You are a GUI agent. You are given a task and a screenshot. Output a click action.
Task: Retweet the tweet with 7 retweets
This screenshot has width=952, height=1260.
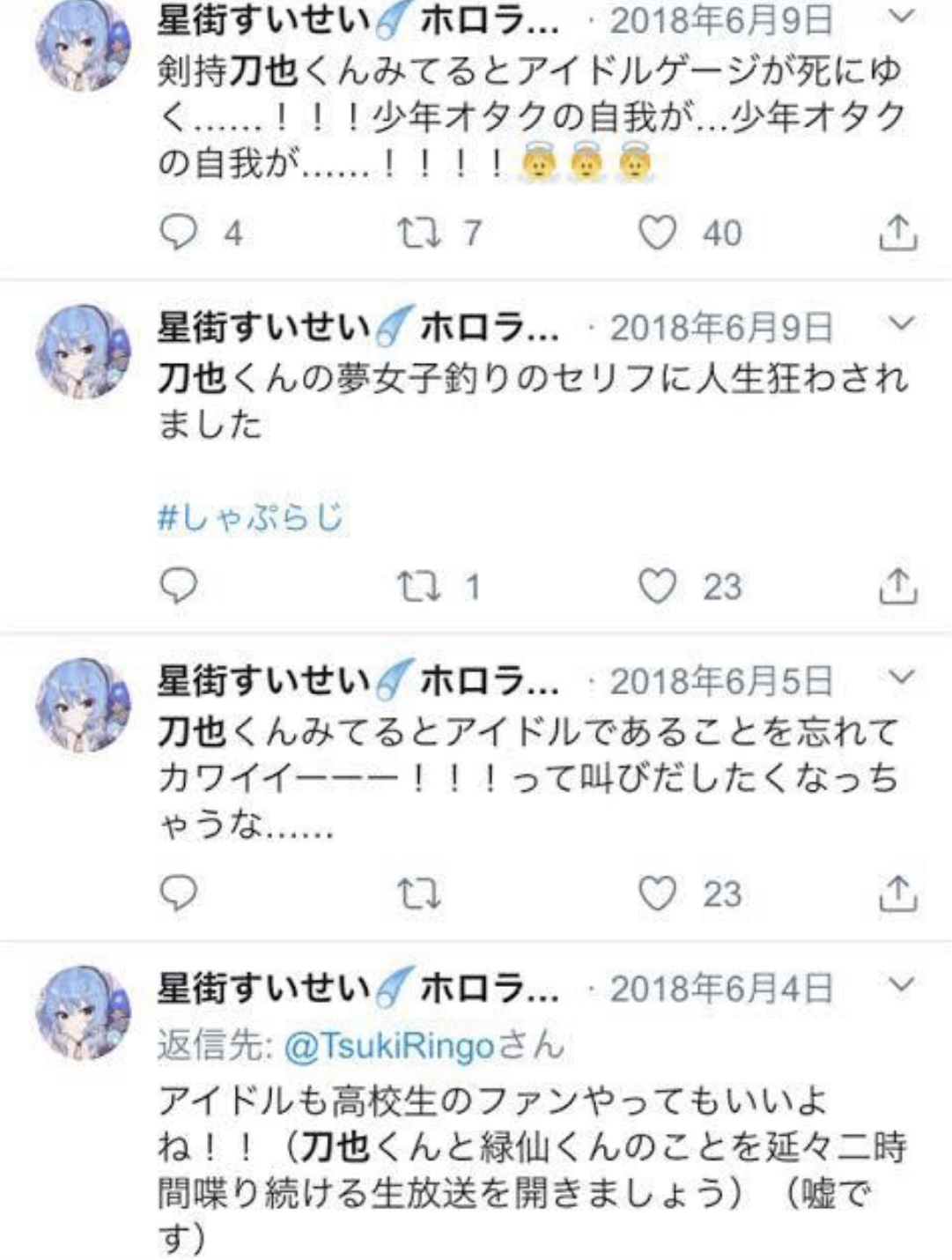419,233
